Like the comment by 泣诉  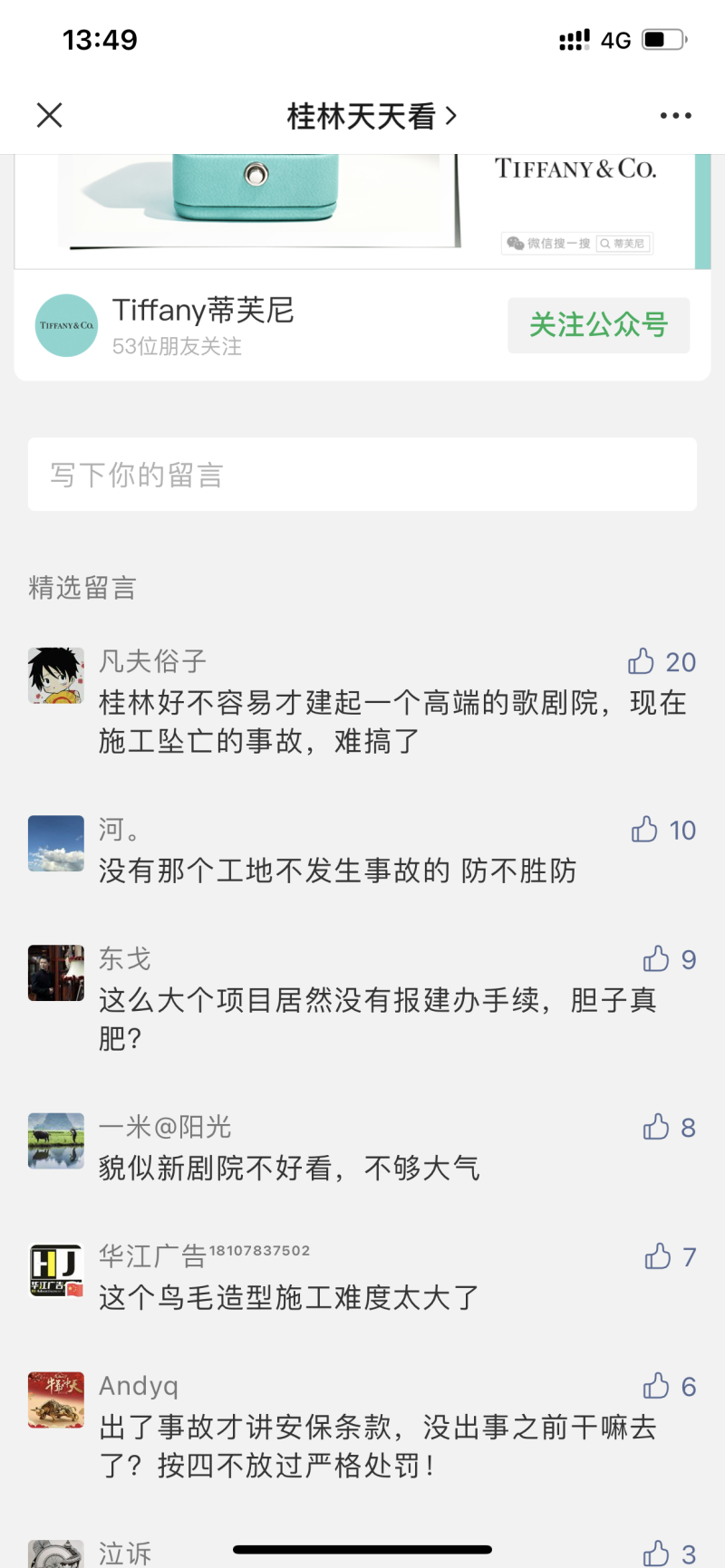656,1553
